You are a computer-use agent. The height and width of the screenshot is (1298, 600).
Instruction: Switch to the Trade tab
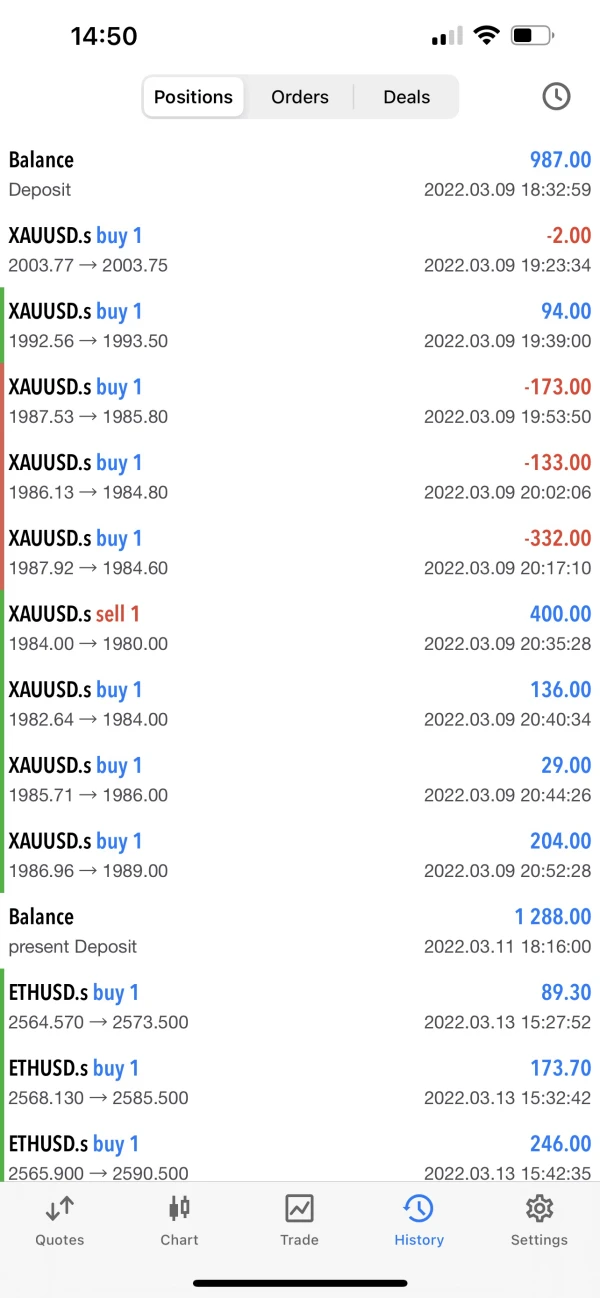click(x=299, y=1220)
